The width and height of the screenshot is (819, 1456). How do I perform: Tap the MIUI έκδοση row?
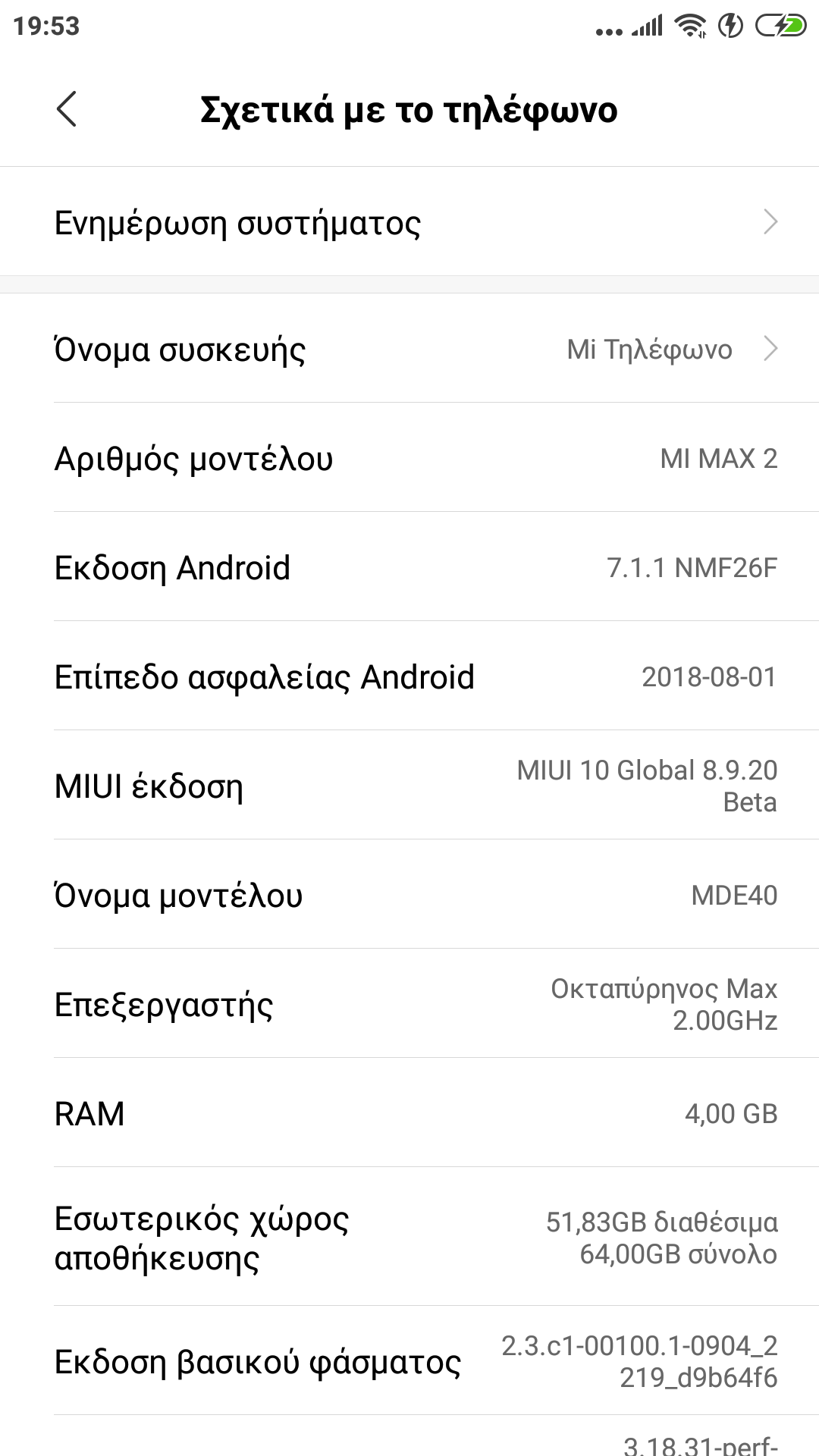(409, 786)
